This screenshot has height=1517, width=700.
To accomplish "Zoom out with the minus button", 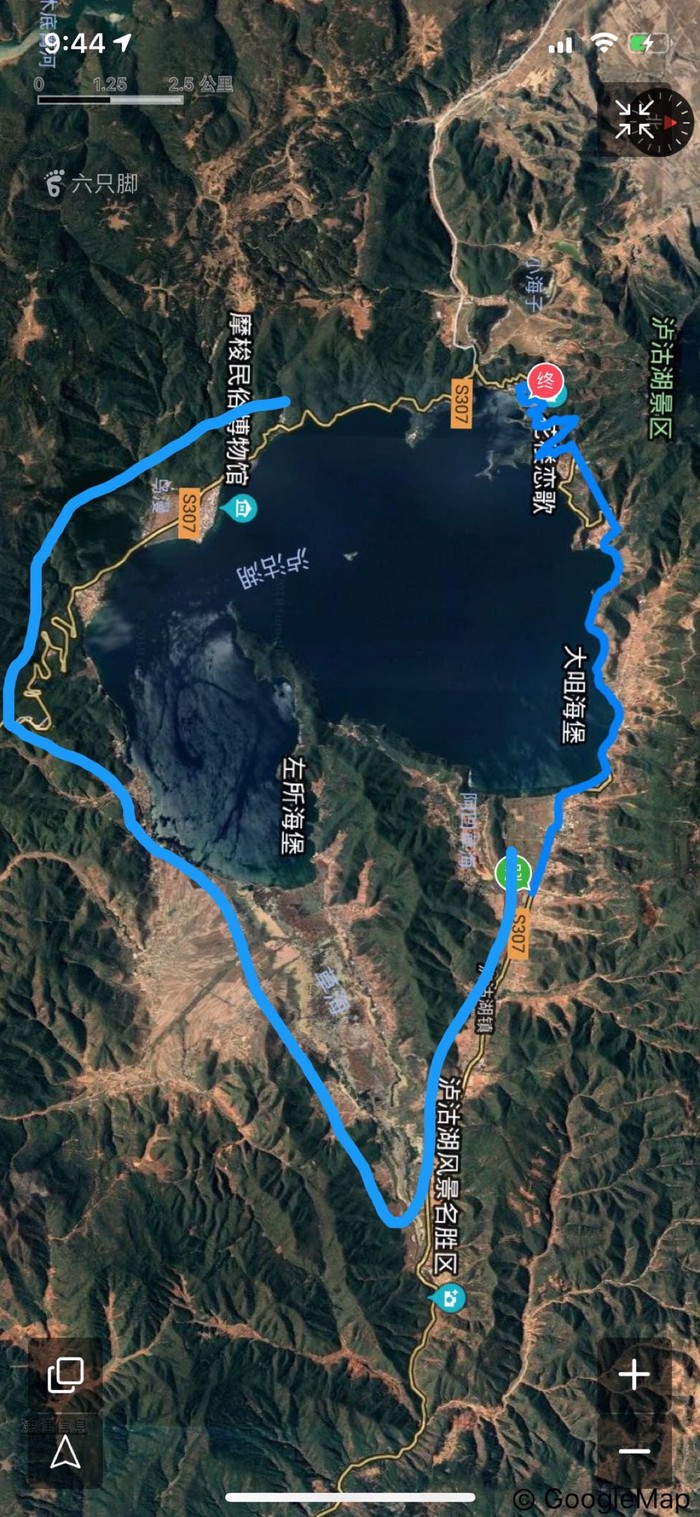I will click(x=634, y=1450).
